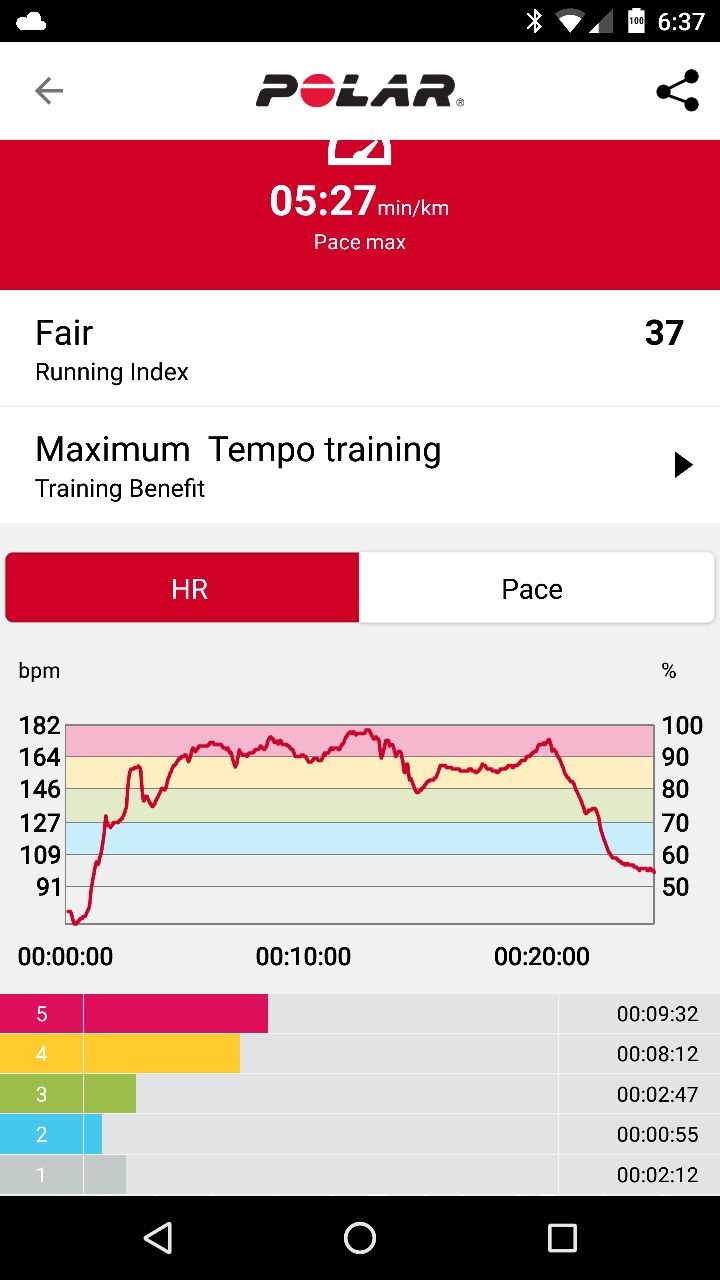The height and width of the screenshot is (1280, 720).
Task: Select the HR chart tab
Action: (182, 588)
